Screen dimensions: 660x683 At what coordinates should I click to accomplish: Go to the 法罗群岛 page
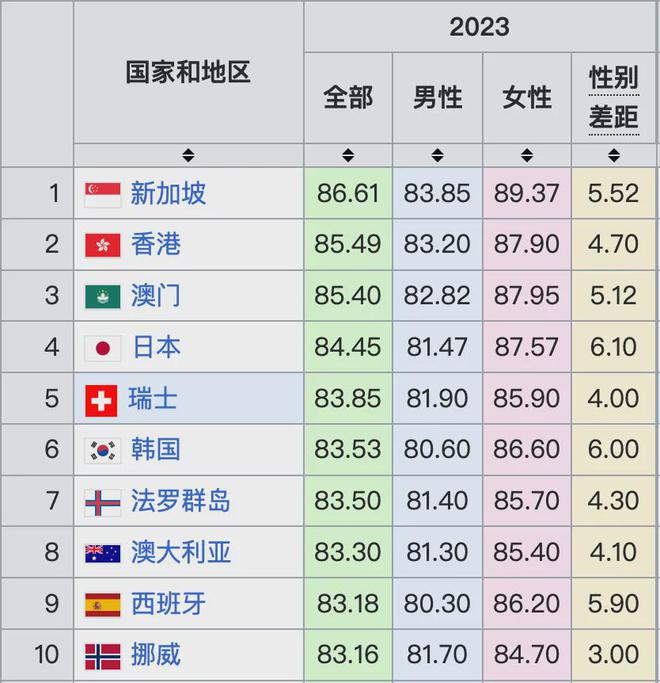(180, 500)
